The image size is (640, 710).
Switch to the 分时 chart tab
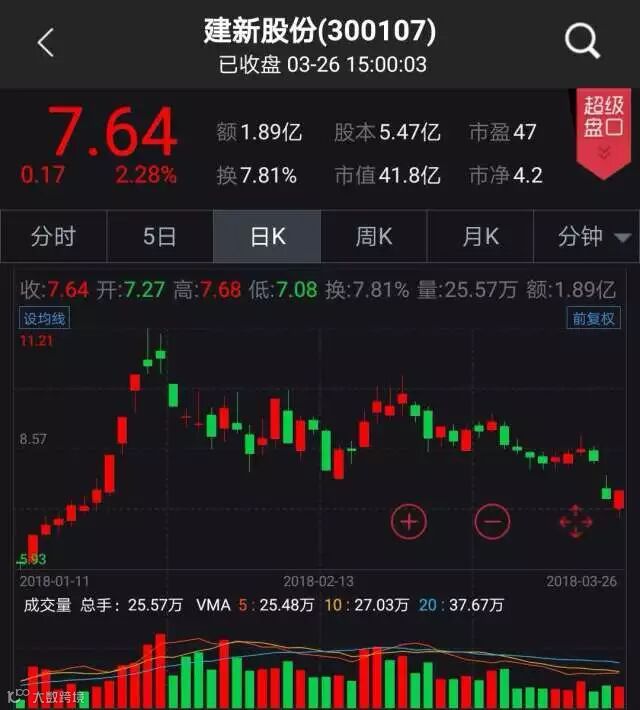[x=53, y=237]
